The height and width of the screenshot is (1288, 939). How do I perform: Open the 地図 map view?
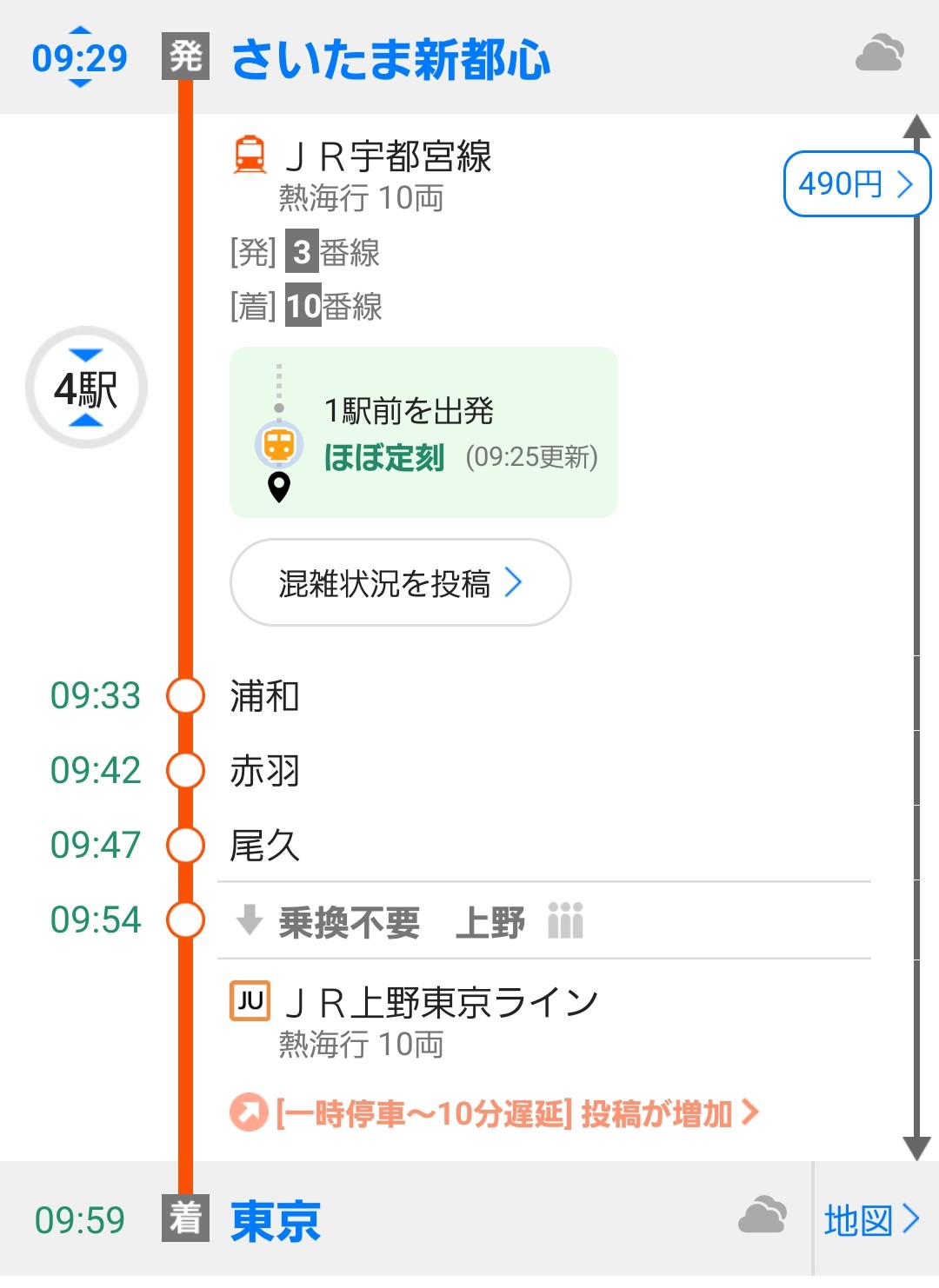[x=872, y=1221]
